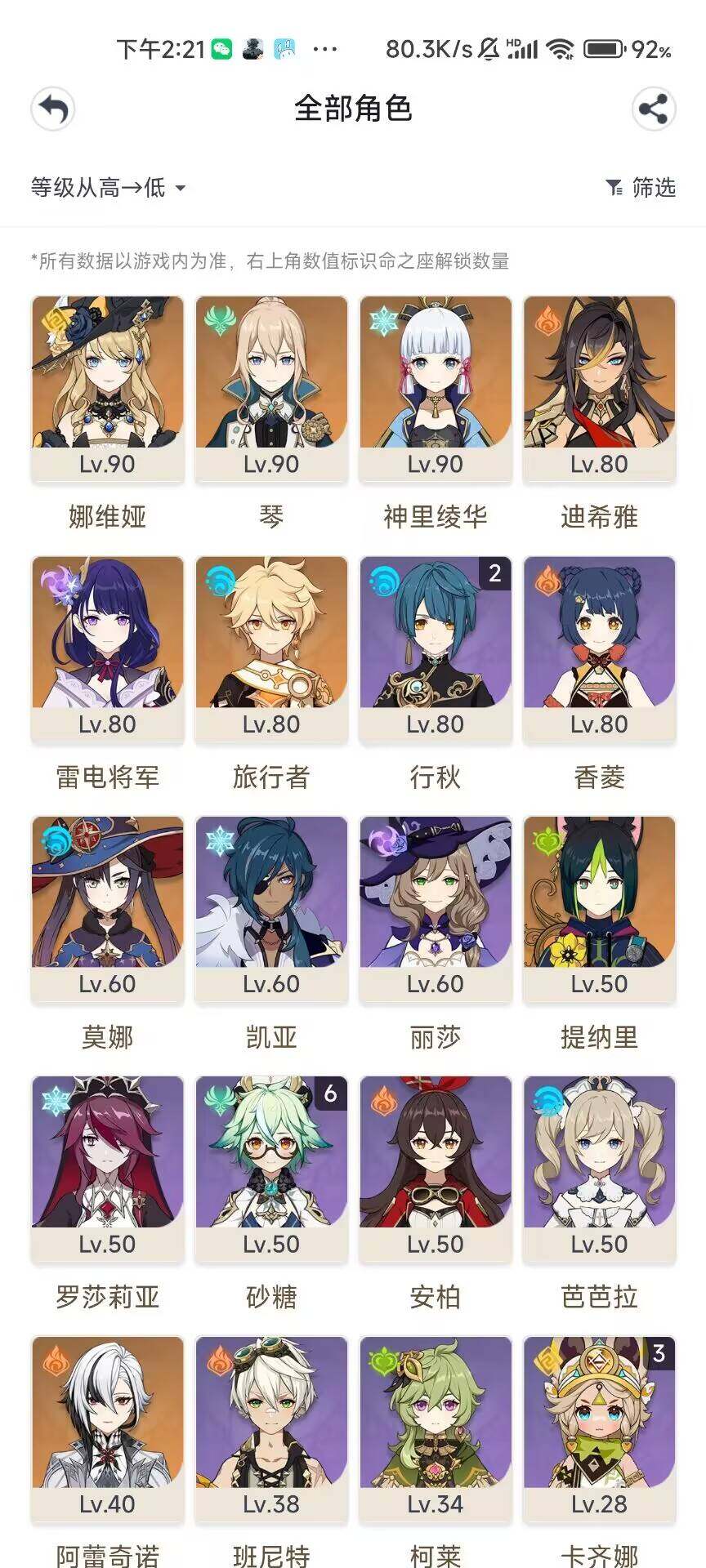Select the 芭芭拉 card
Viewport: 706px width, 1568px height.
[x=599, y=1168]
